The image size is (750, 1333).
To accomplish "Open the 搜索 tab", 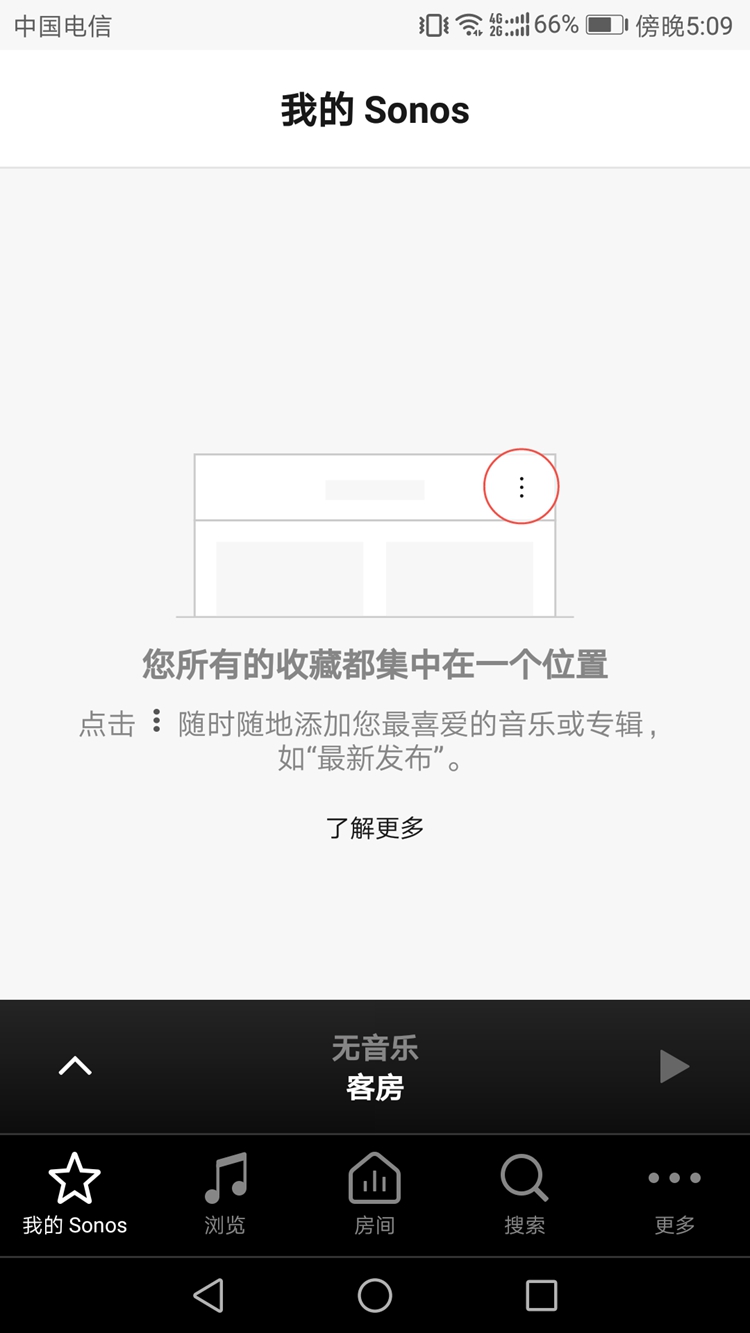I will (x=525, y=1195).
